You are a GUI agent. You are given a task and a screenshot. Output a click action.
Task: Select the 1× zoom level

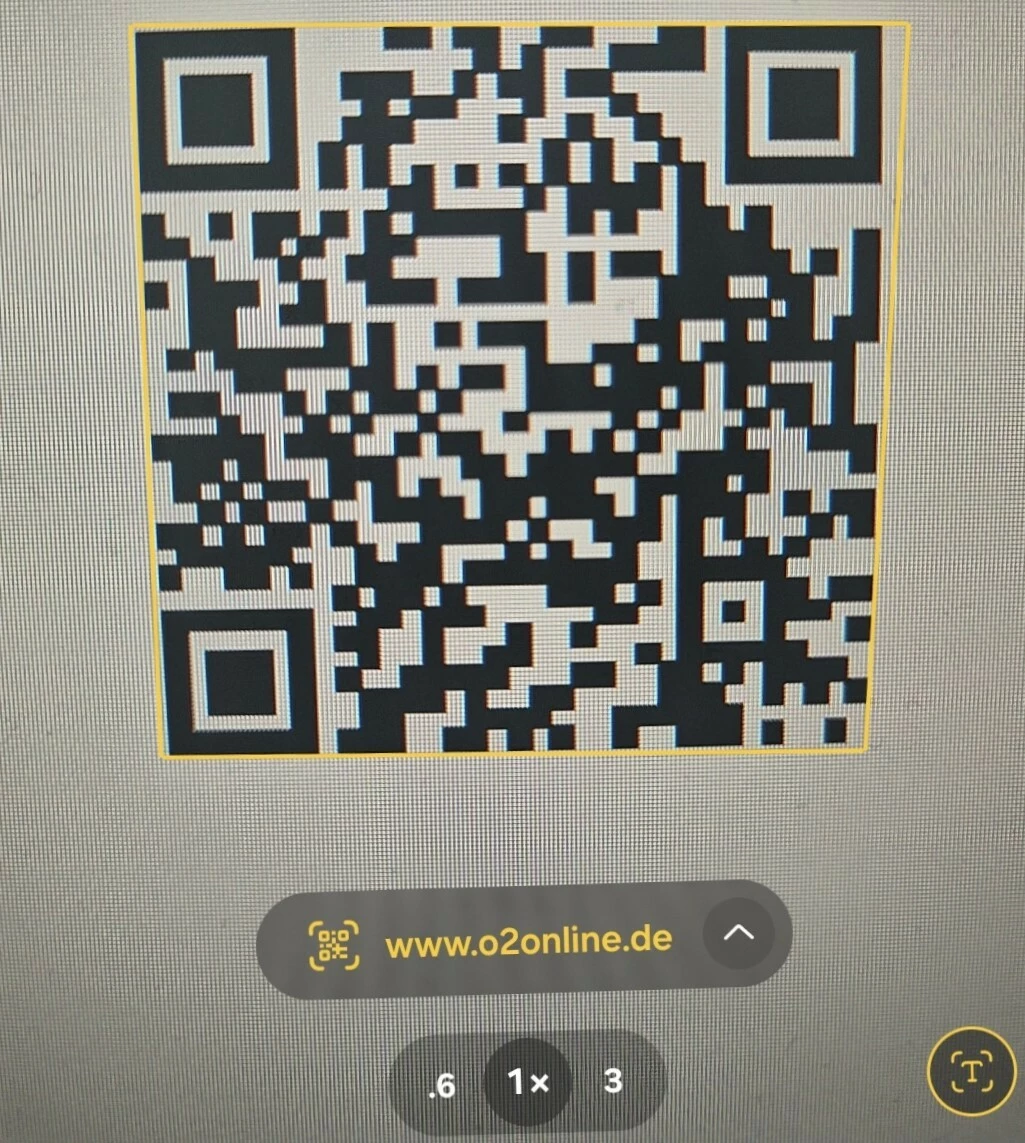pos(527,1082)
